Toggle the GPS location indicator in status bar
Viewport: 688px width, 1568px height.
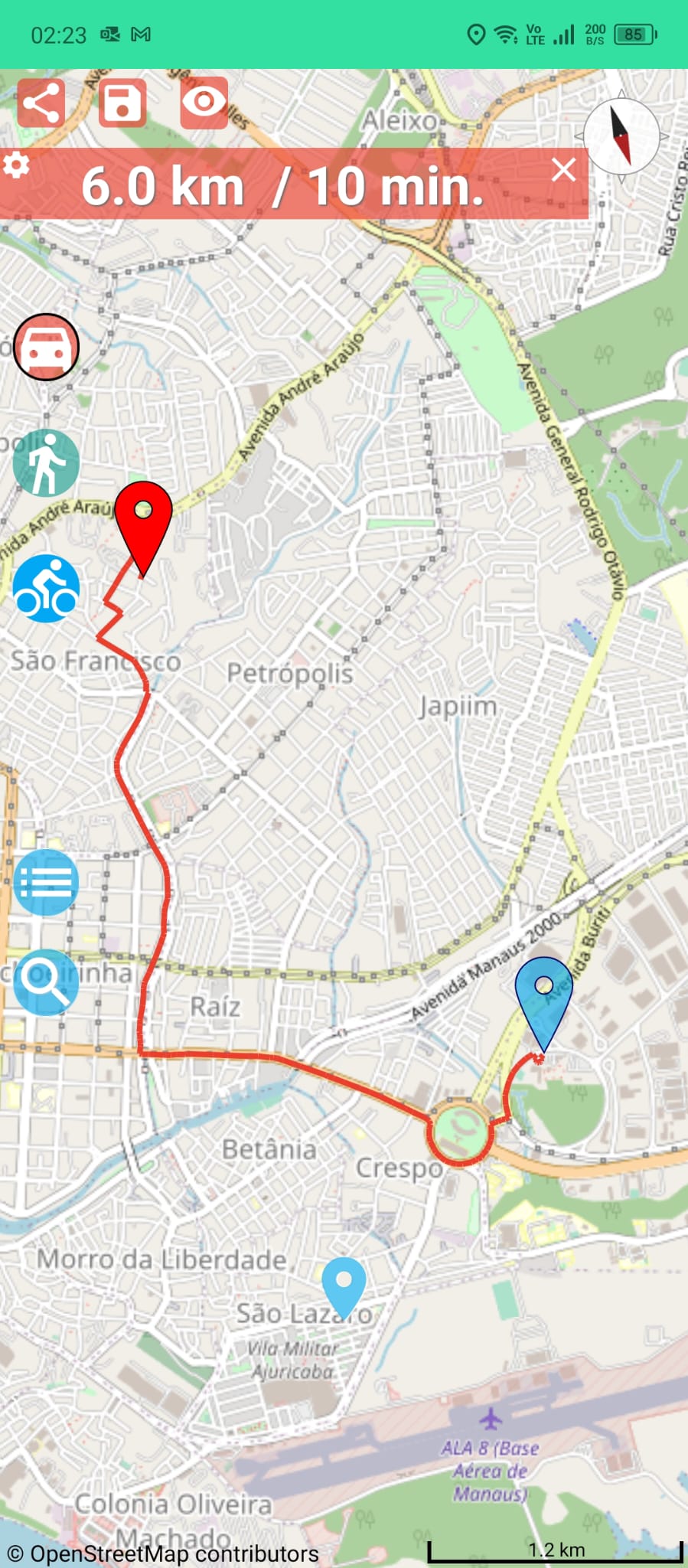tap(474, 34)
